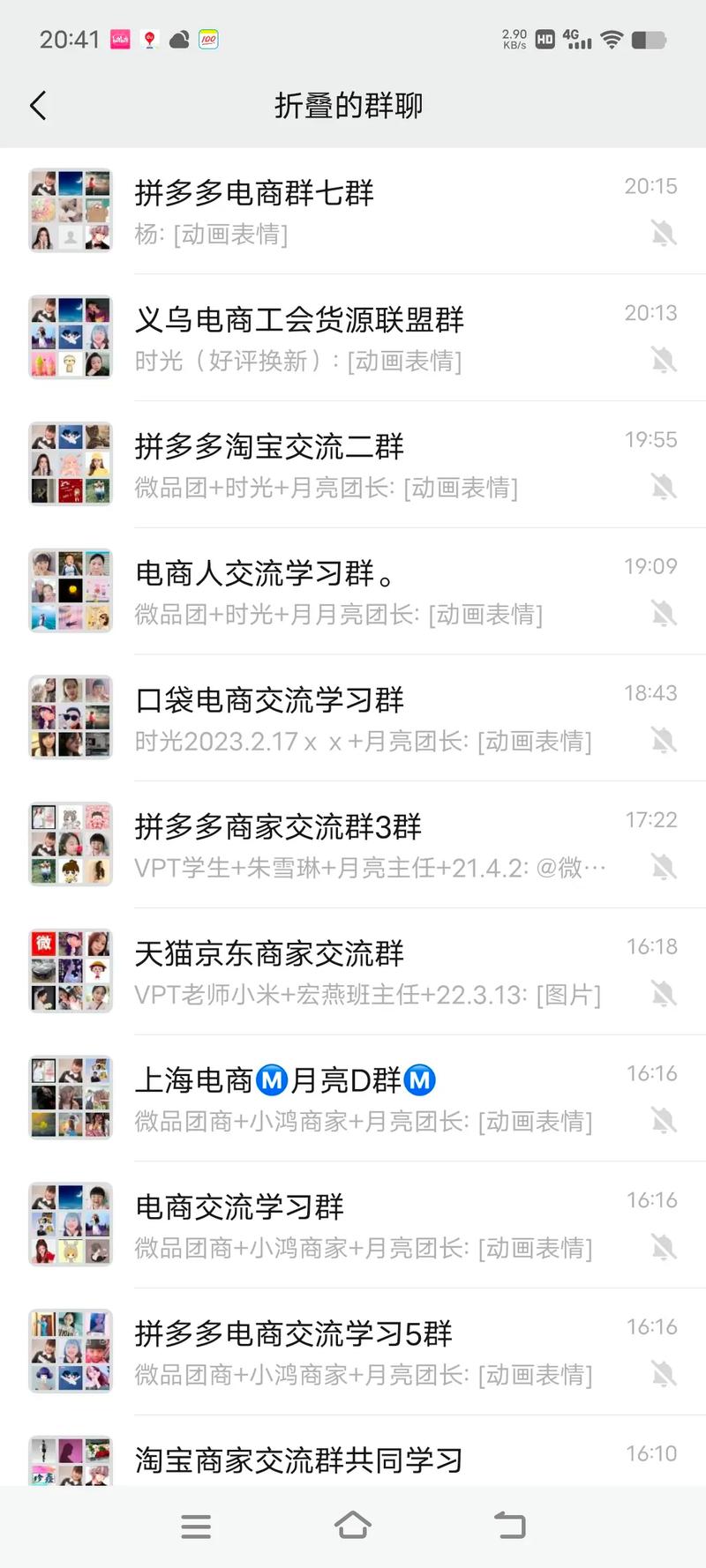Open 拼多多电商交流学习5群
706x1568 pixels.
(x=353, y=1352)
